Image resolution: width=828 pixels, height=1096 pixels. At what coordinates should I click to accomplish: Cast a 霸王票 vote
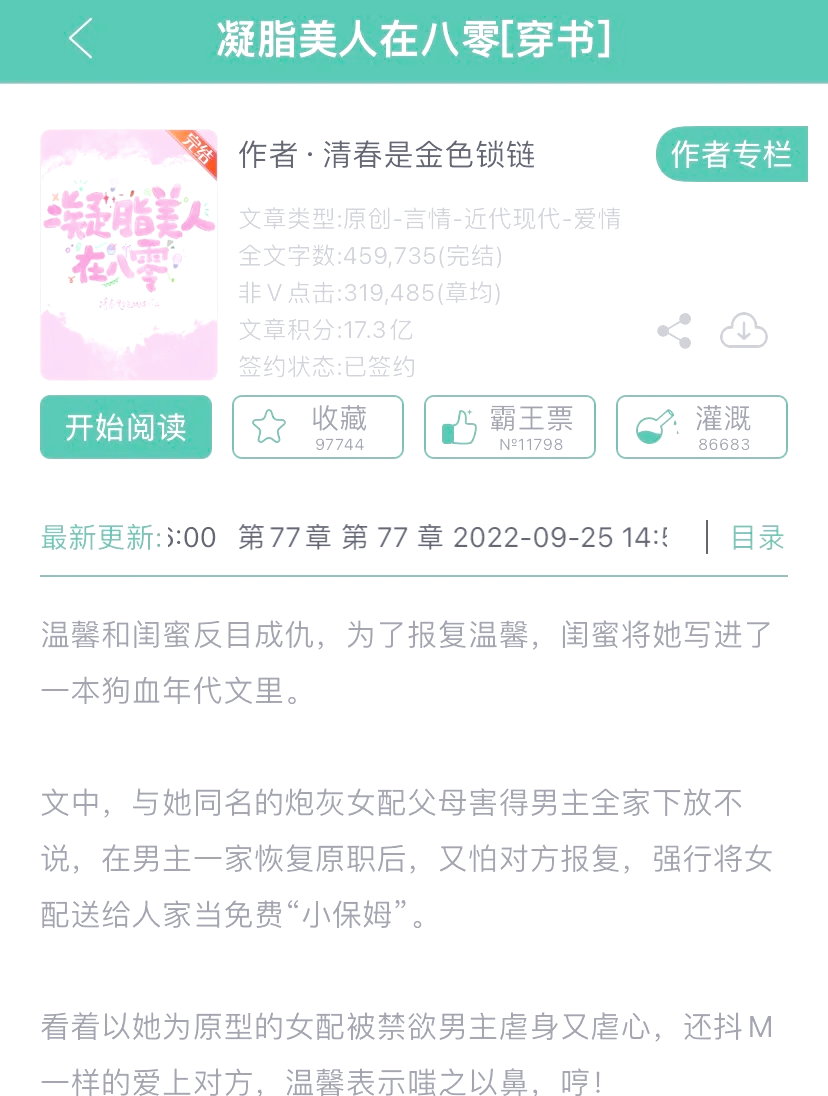point(510,427)
